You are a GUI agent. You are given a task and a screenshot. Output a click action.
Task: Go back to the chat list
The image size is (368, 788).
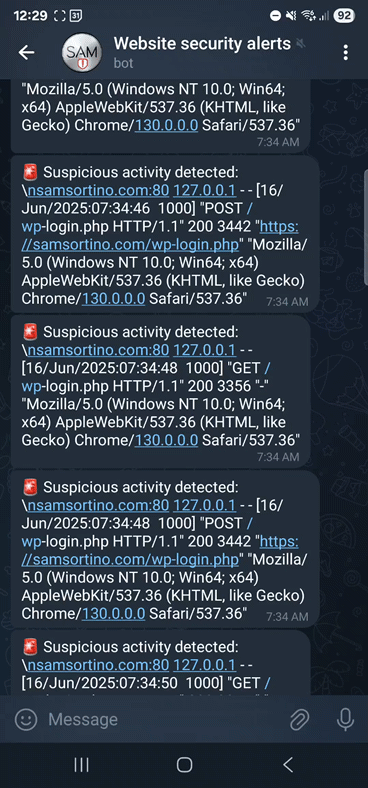coord(26,52)
